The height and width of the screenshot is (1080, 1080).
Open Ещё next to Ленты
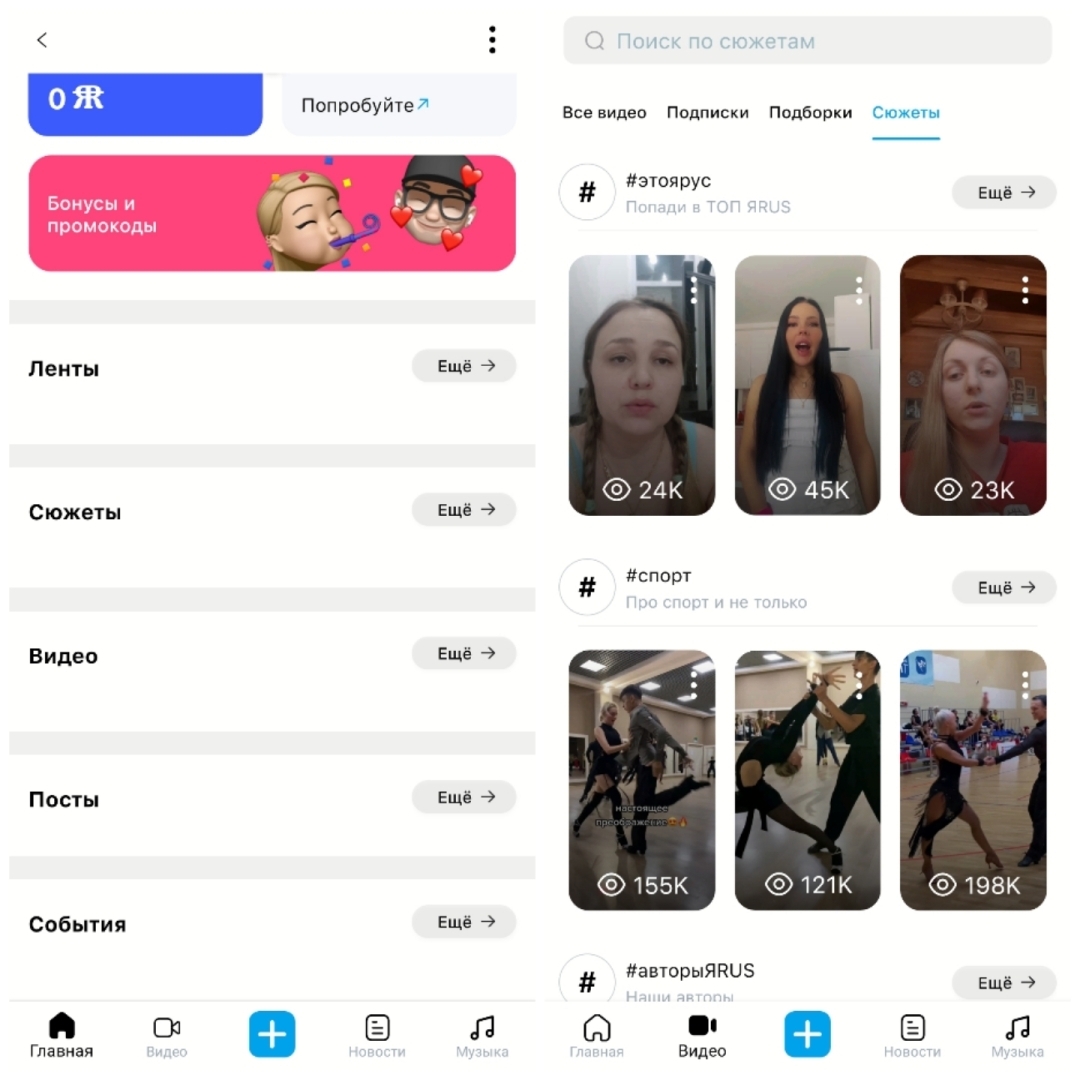pyautogui.click(x=464, y=367)
